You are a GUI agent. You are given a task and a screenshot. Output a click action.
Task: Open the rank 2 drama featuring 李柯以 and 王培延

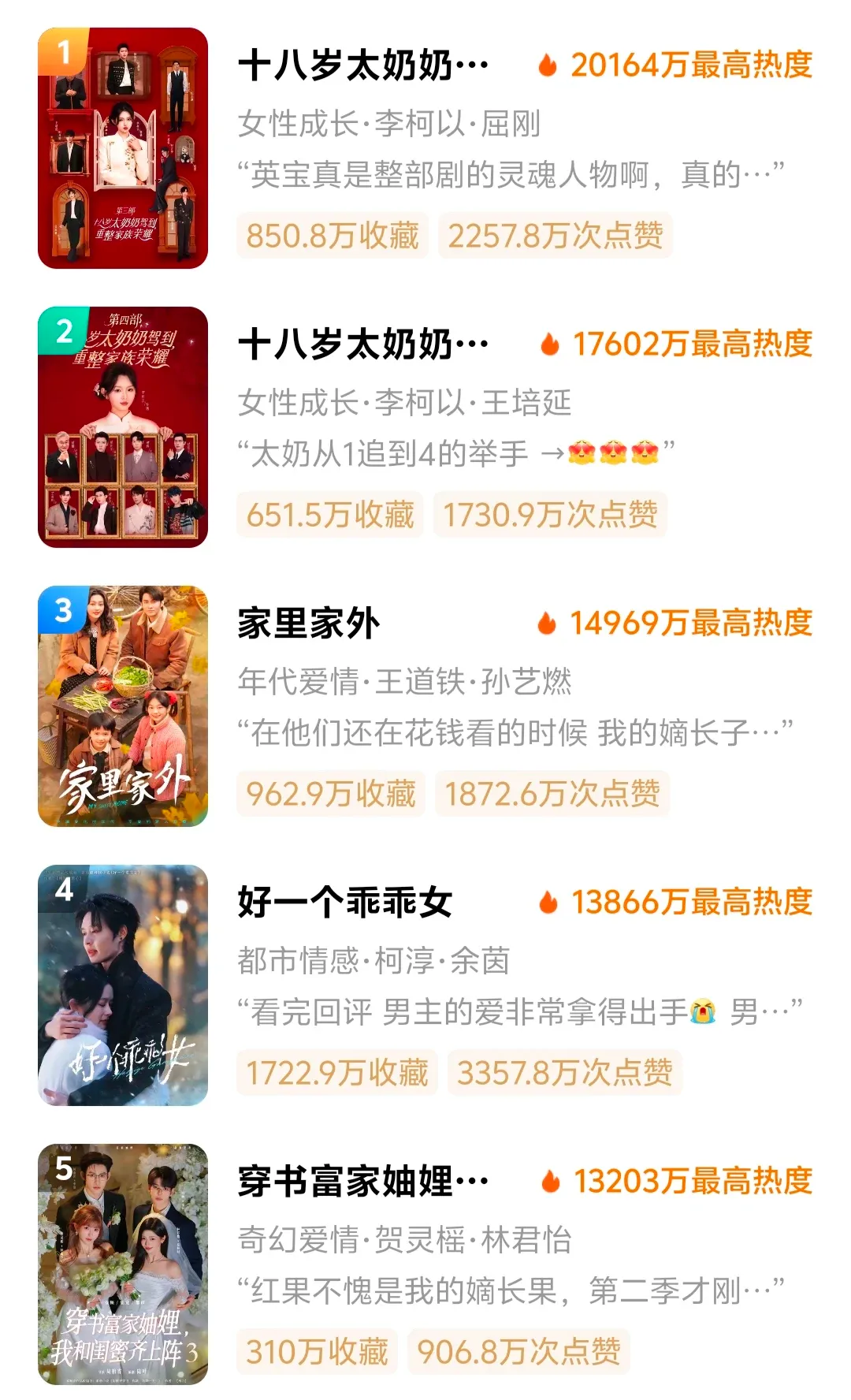point(362,345)
